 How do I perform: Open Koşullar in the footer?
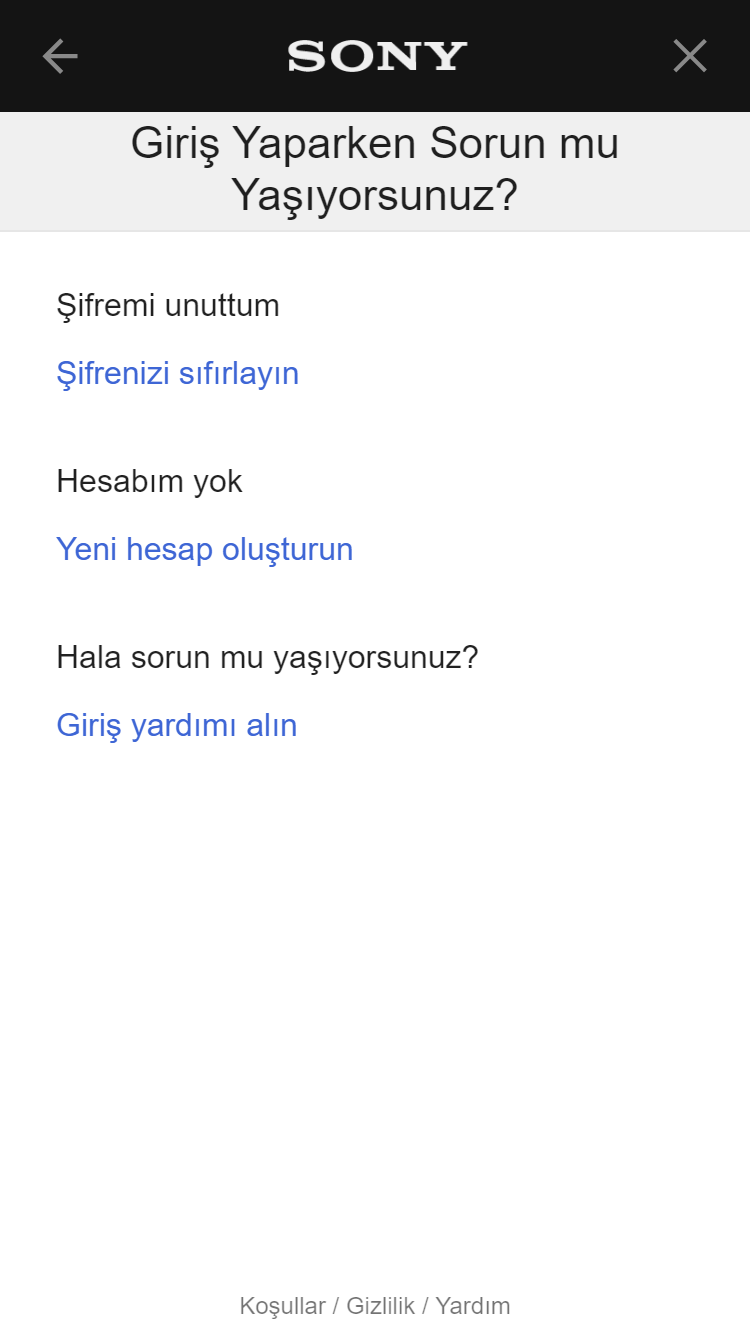click(282, 1306)
